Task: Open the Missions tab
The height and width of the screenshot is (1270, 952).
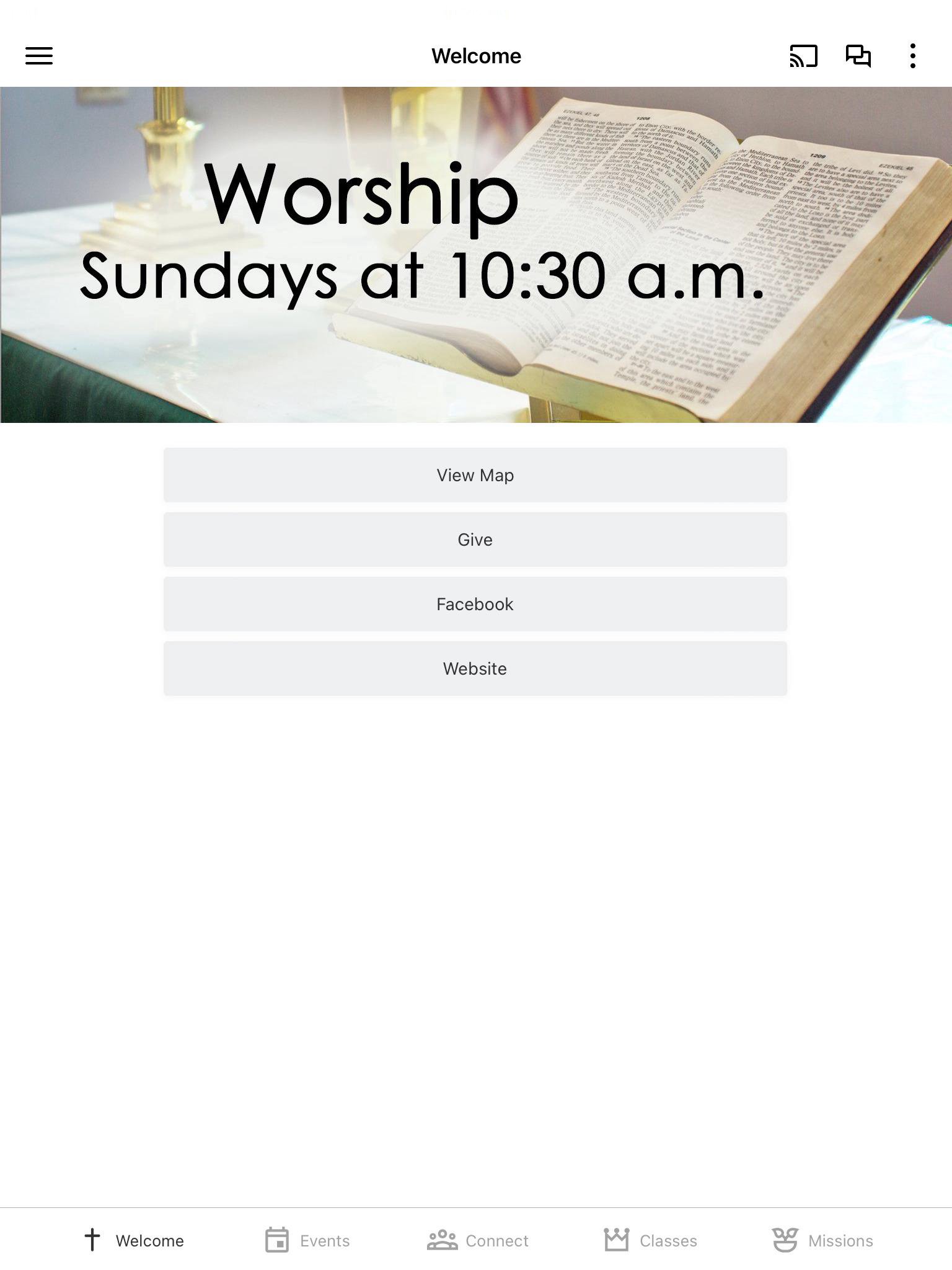Action: tap(822, 1240)
